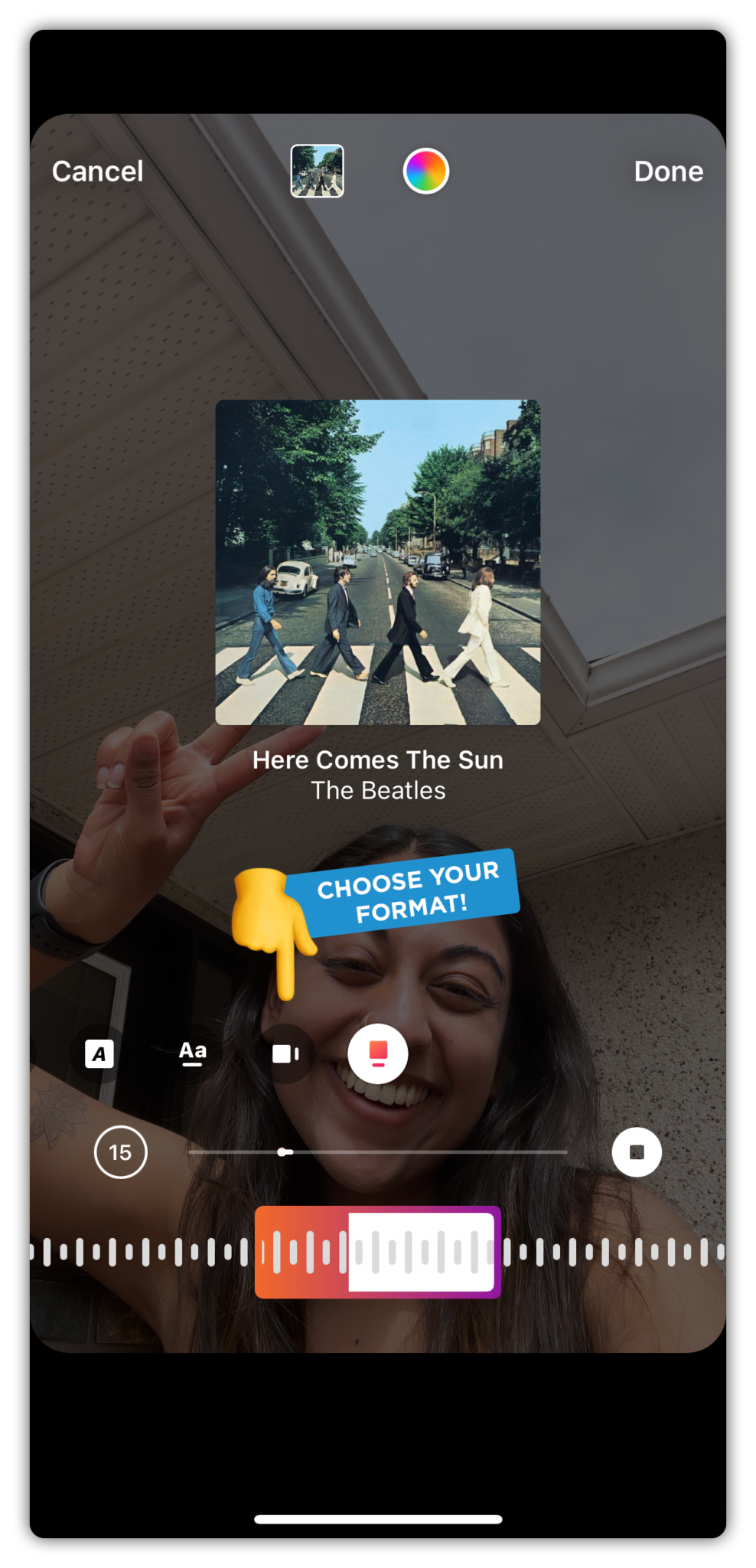The image size is (756, 1568).
Task: Select the boxed A lyric format
Action: pyautogui.click(x=99, y=1054)
